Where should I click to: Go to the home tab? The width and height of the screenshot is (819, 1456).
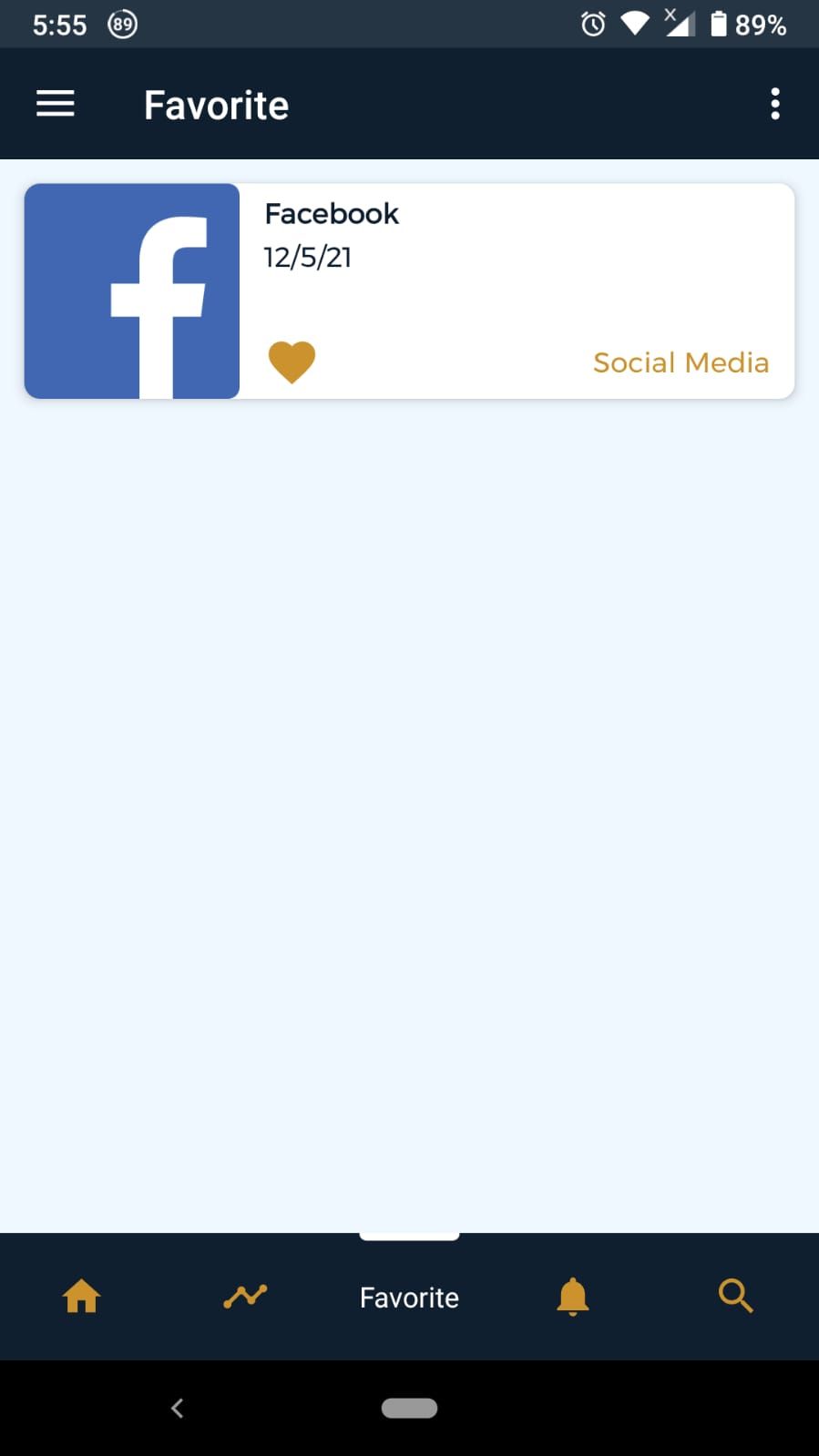point(81,1296)
